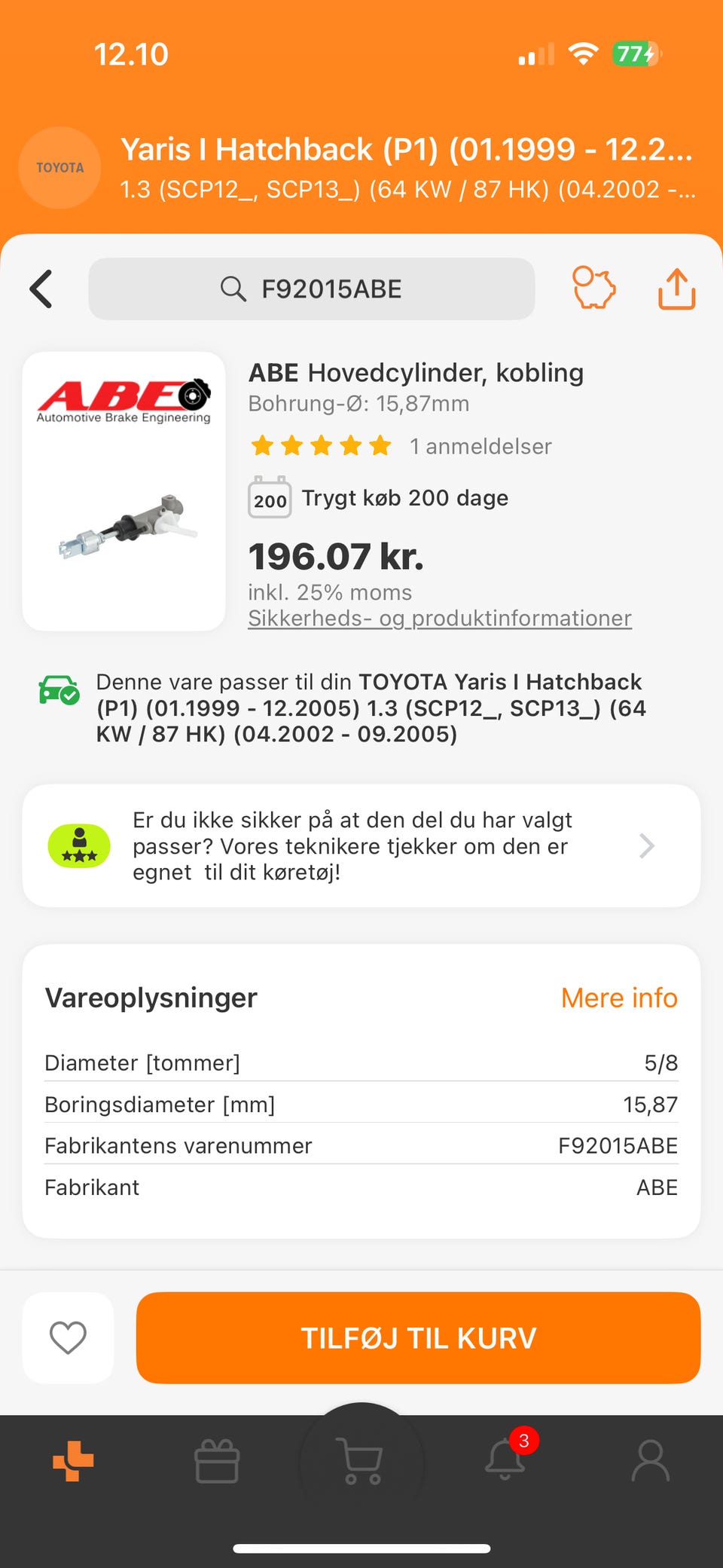The image size is (723, 1568).
Task: Share this ABE product
Action: pos(676,289)
